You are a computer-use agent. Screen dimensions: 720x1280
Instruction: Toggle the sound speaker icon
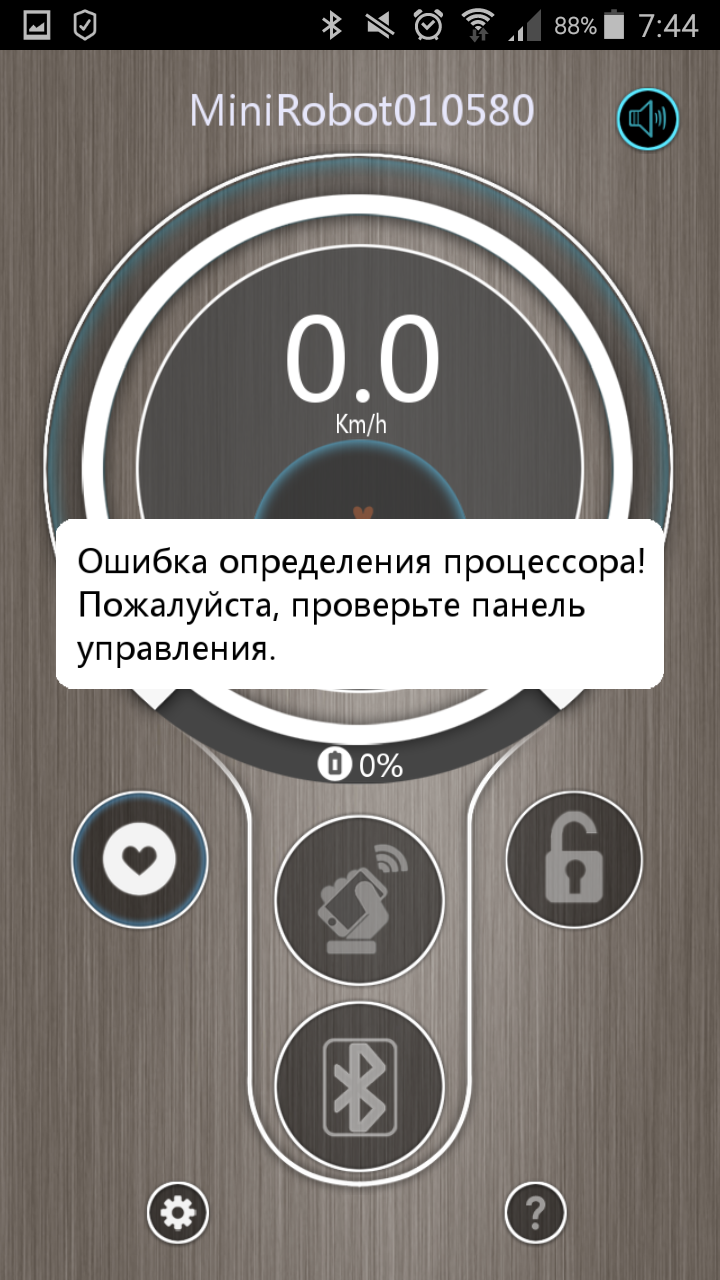coord(648,121)
